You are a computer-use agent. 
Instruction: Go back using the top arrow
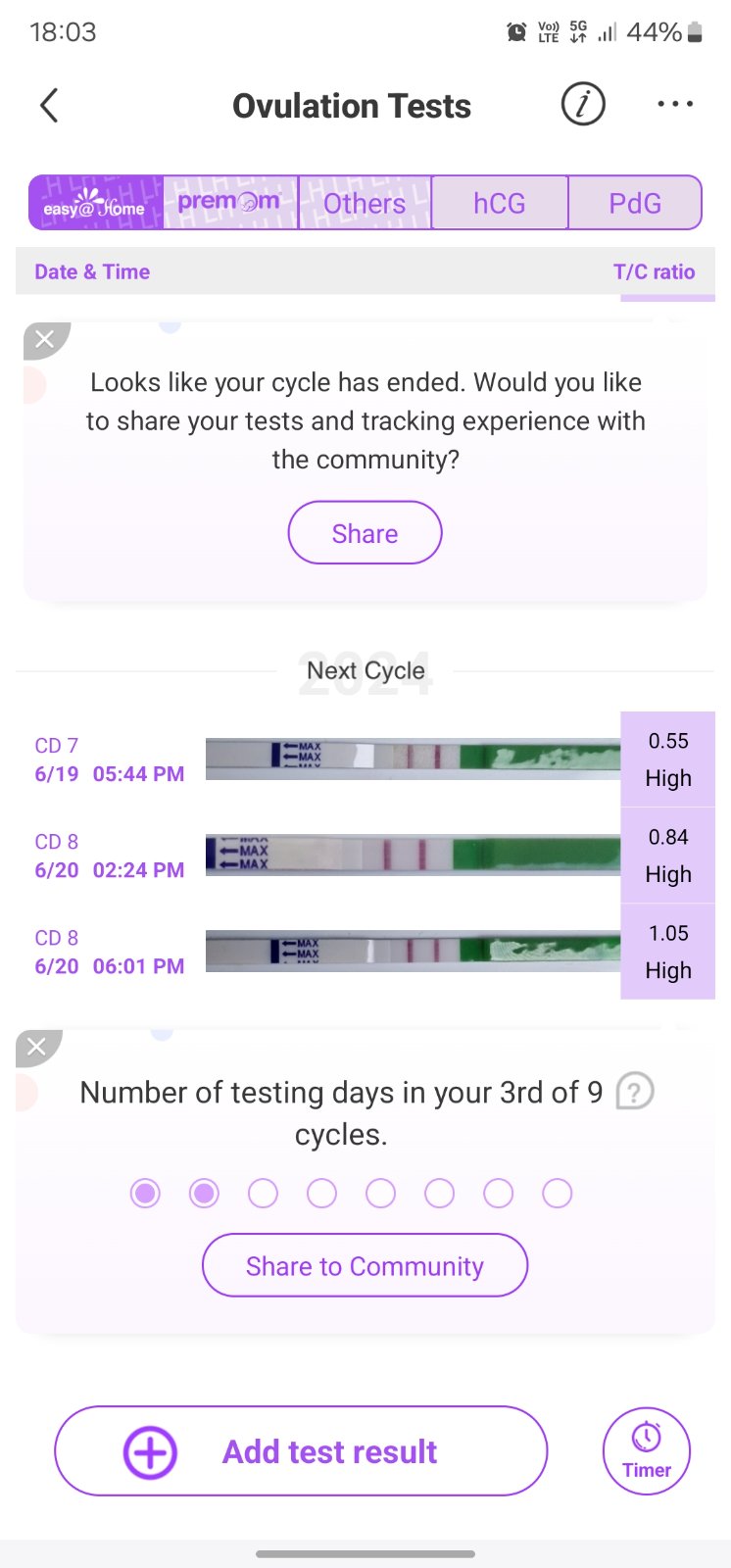[49, 105]
